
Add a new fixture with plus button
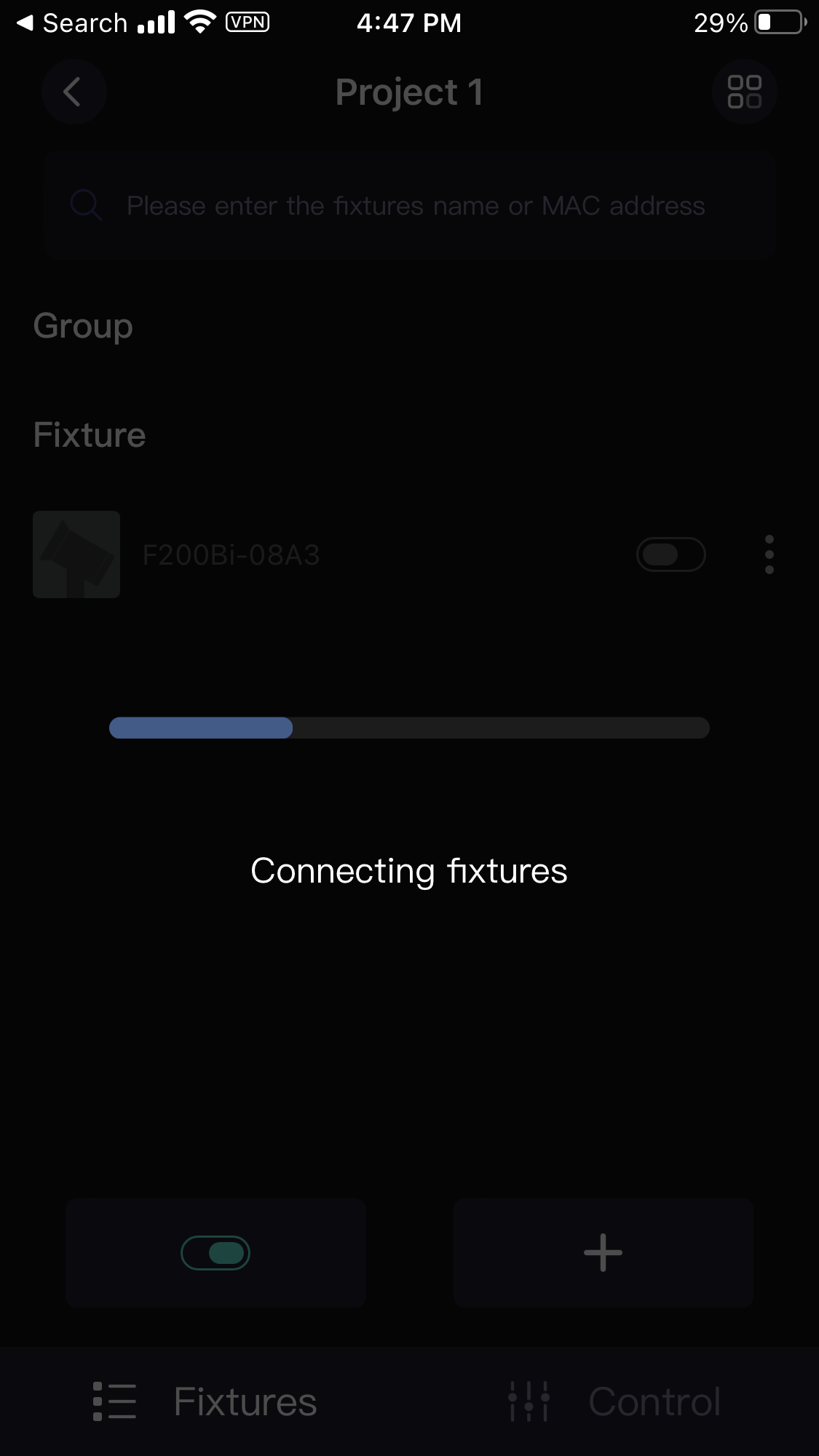pyautogui.click(x=603, y=1253)
